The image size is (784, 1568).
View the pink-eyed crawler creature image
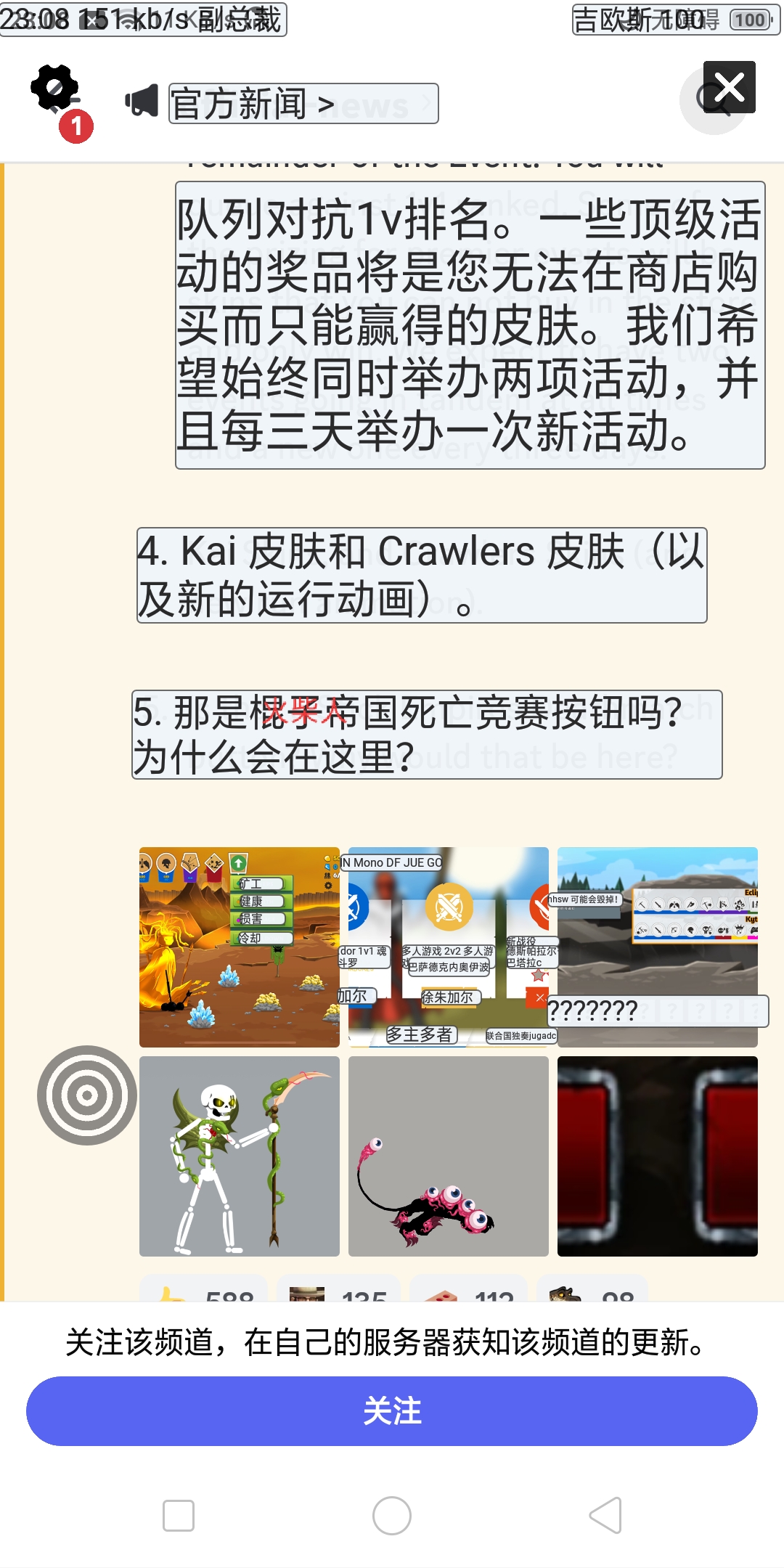coord(448,1156)
